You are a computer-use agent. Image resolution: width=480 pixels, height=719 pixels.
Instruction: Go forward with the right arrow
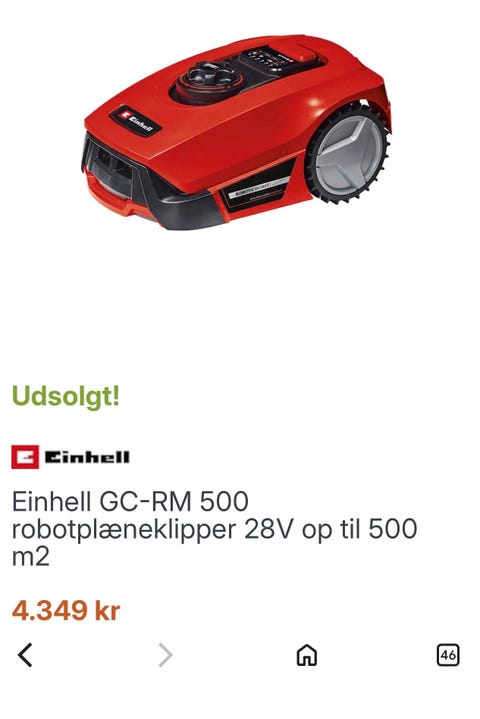[x=166, y=654]
